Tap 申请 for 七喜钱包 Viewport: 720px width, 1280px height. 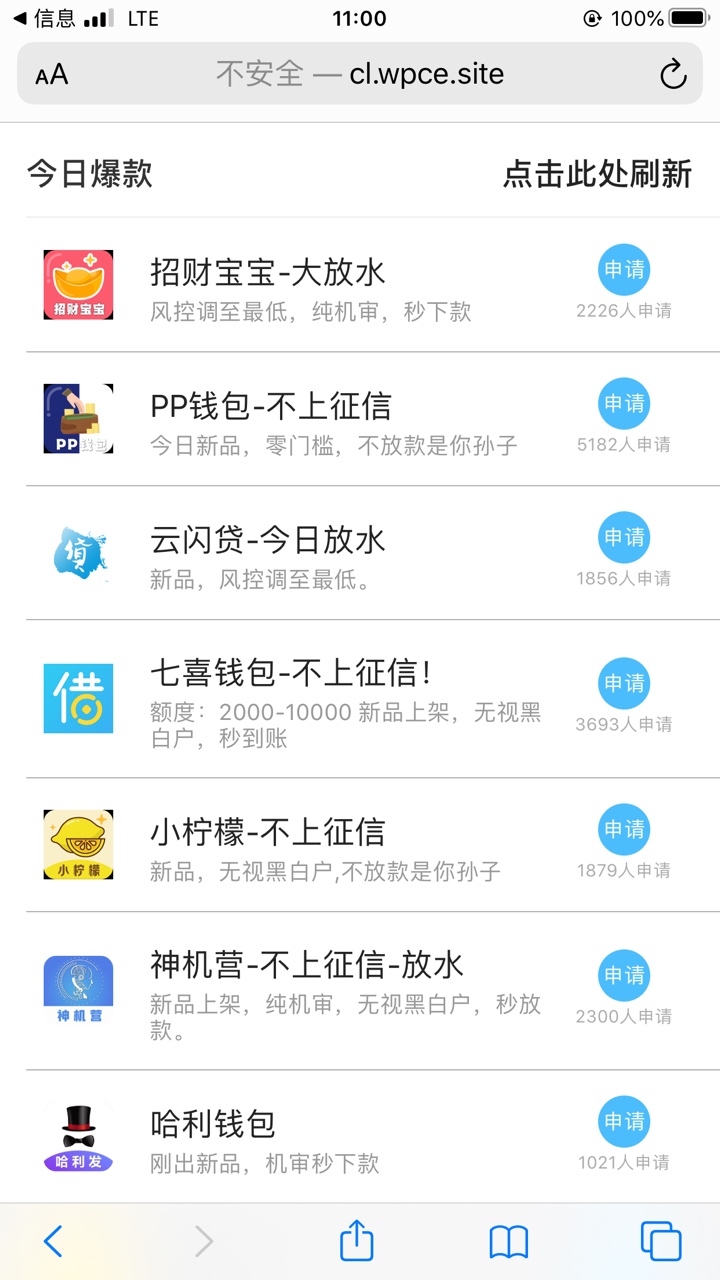tap(624, 684)
